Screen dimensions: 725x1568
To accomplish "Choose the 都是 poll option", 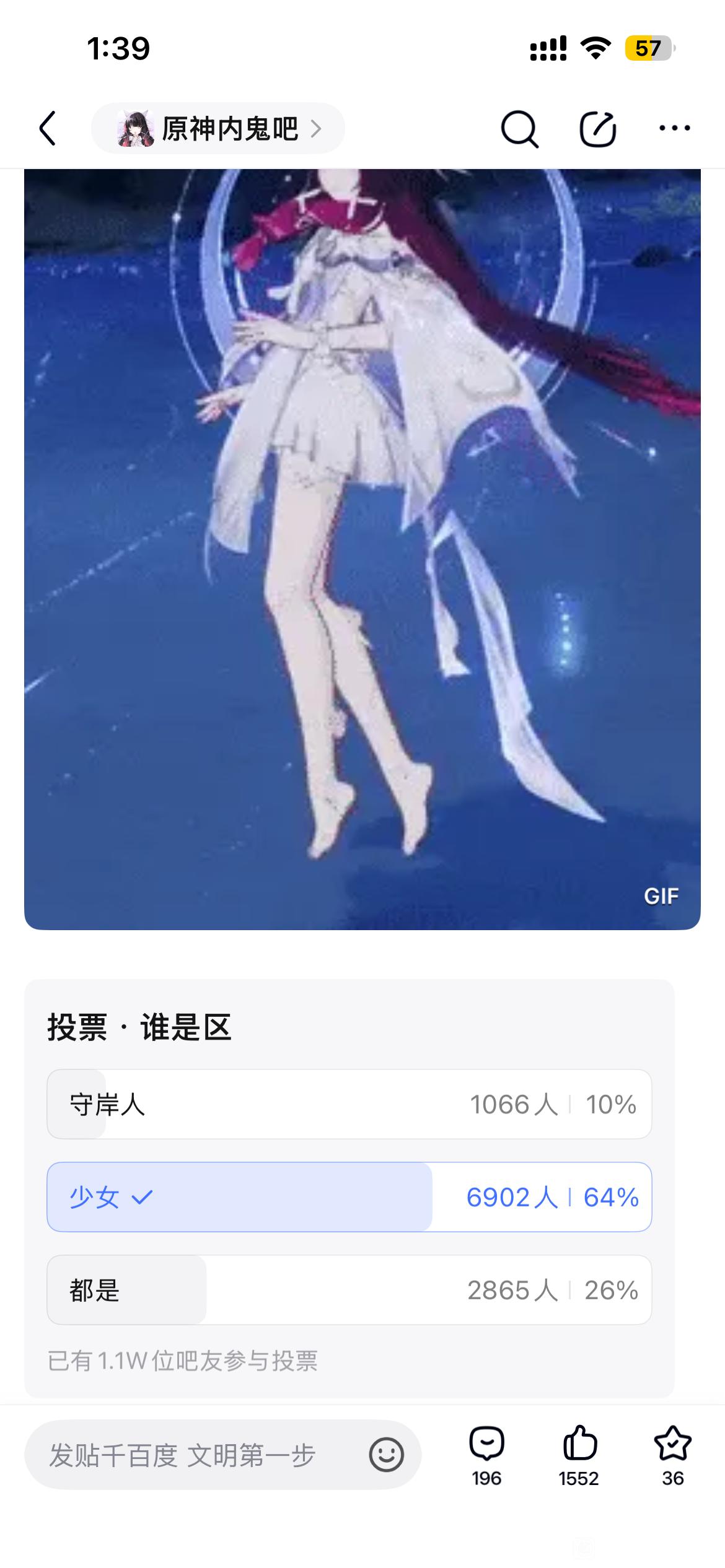I will (349, 1290).
